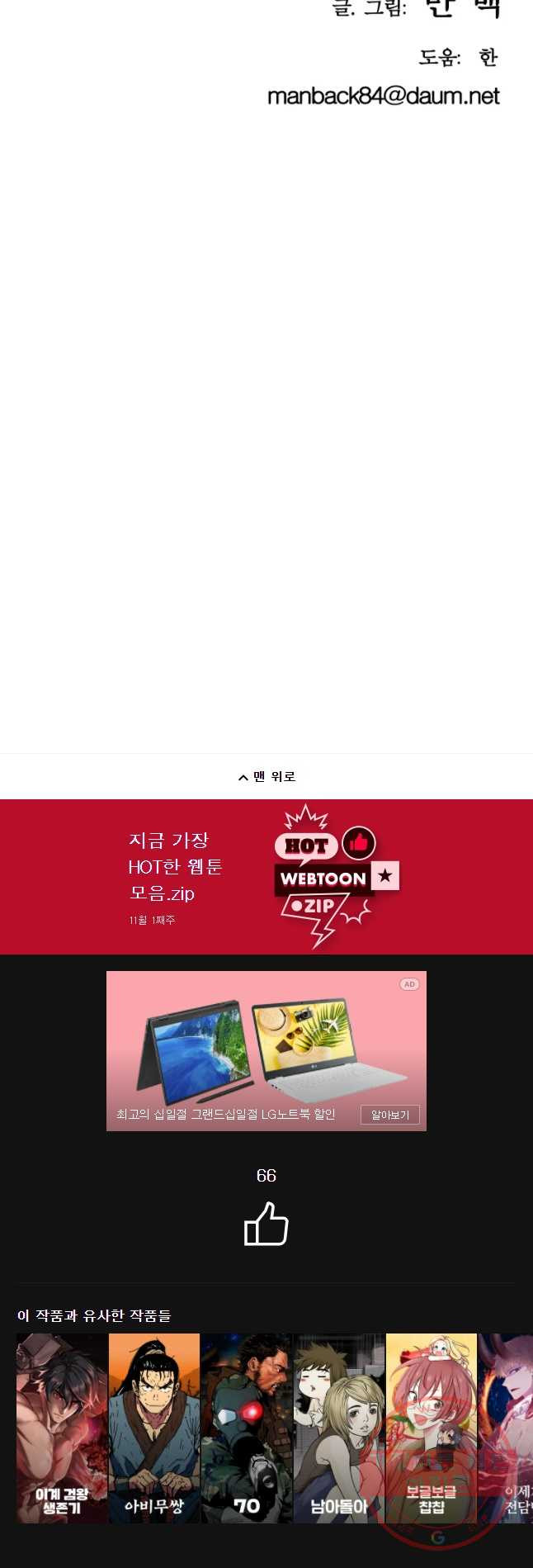
Task: Like this episode with the thumbs-up
Action: click(266, 1224)
